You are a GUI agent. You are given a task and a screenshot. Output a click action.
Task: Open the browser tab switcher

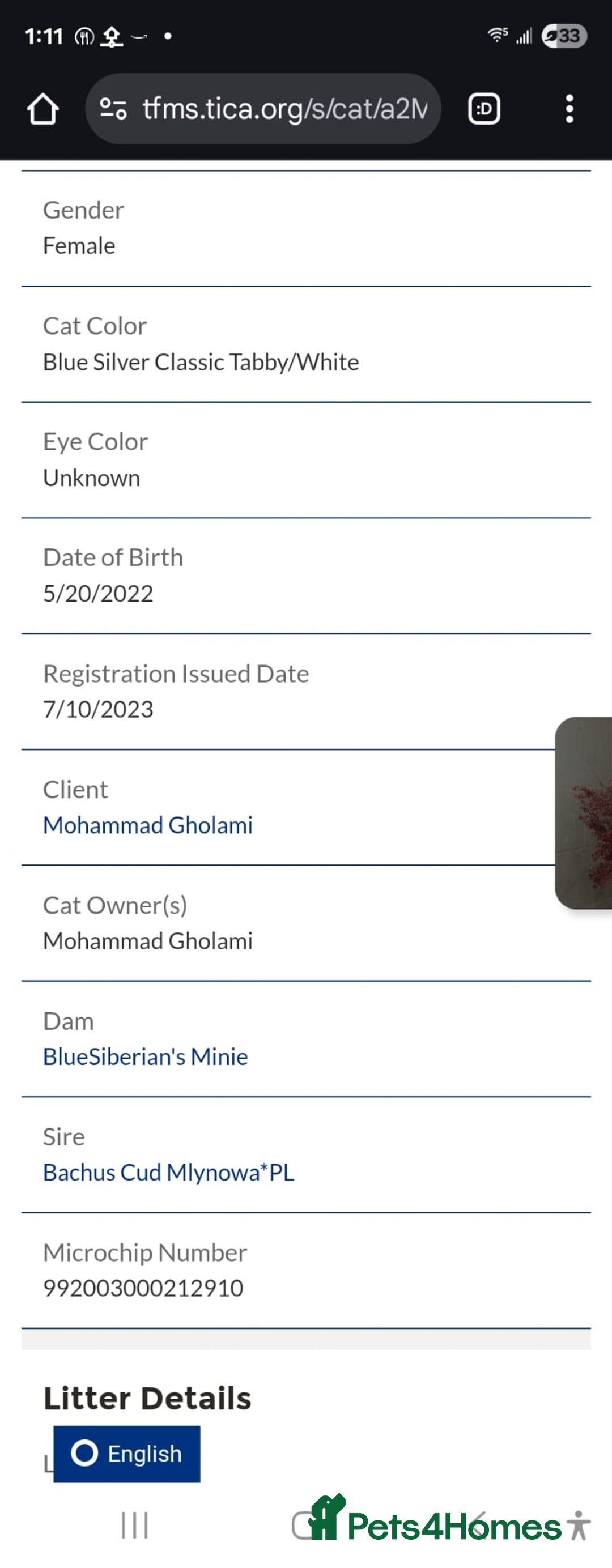(x=484, y=109)
